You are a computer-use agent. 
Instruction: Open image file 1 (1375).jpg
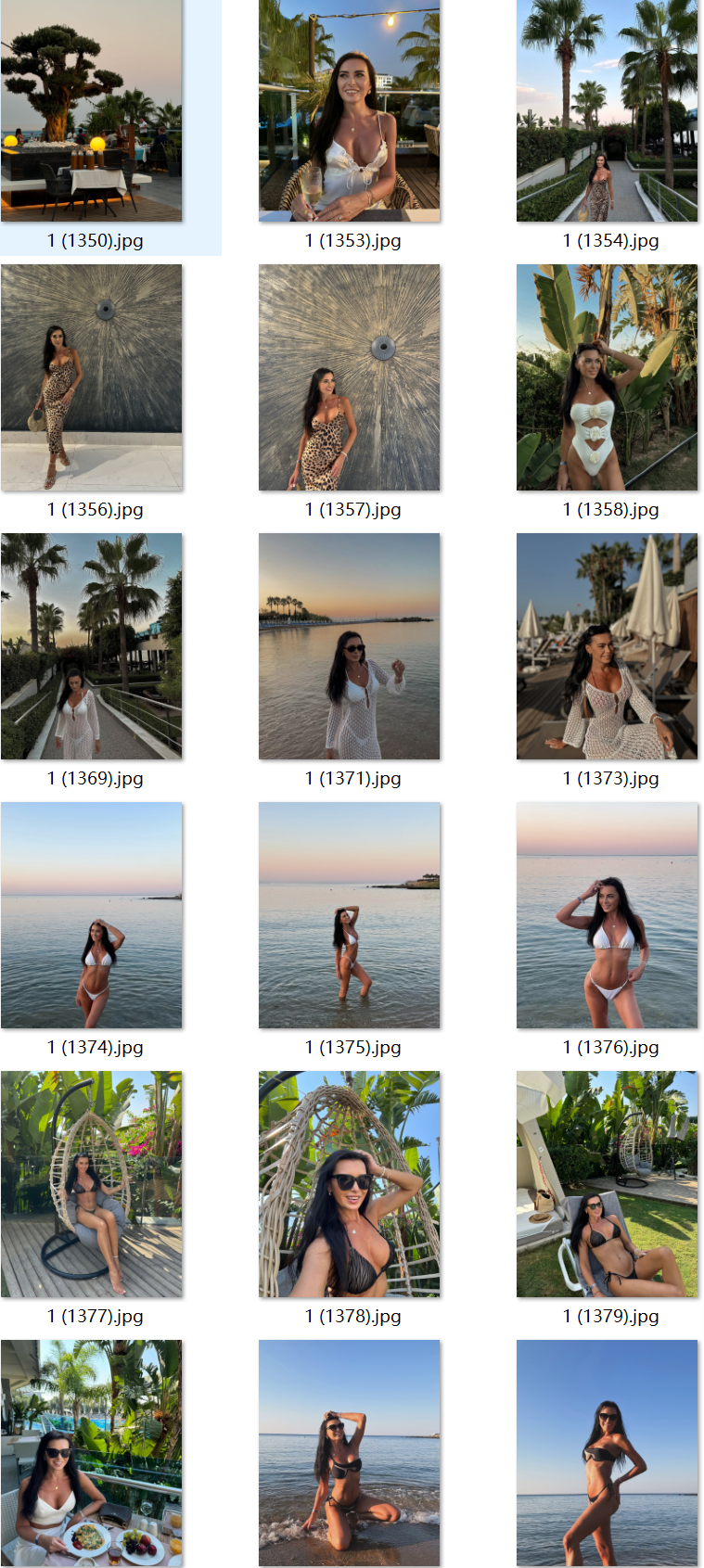pyautogui.click(x=350, y=915)
